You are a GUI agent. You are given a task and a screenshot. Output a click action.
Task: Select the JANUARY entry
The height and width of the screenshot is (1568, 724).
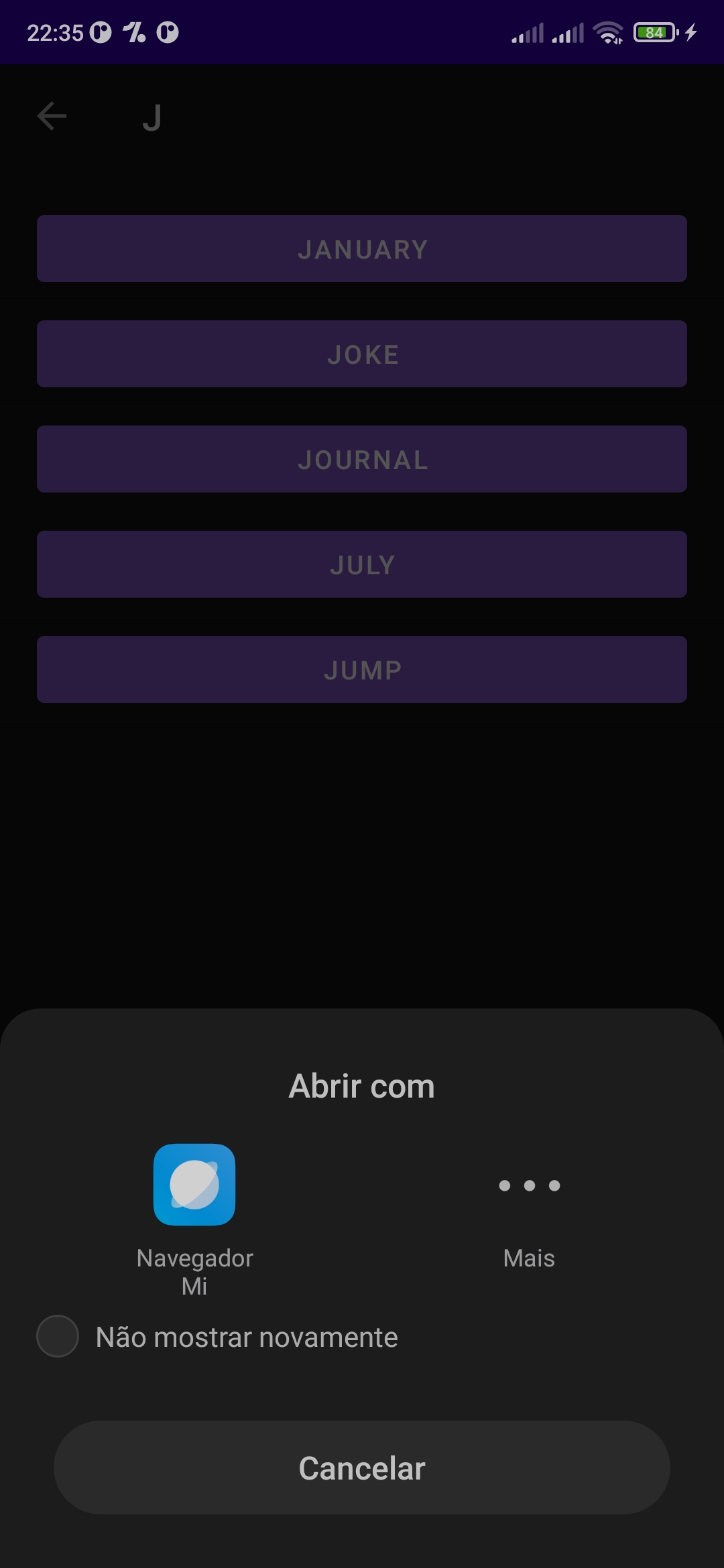pyautogui.click(x=362, y=249)
